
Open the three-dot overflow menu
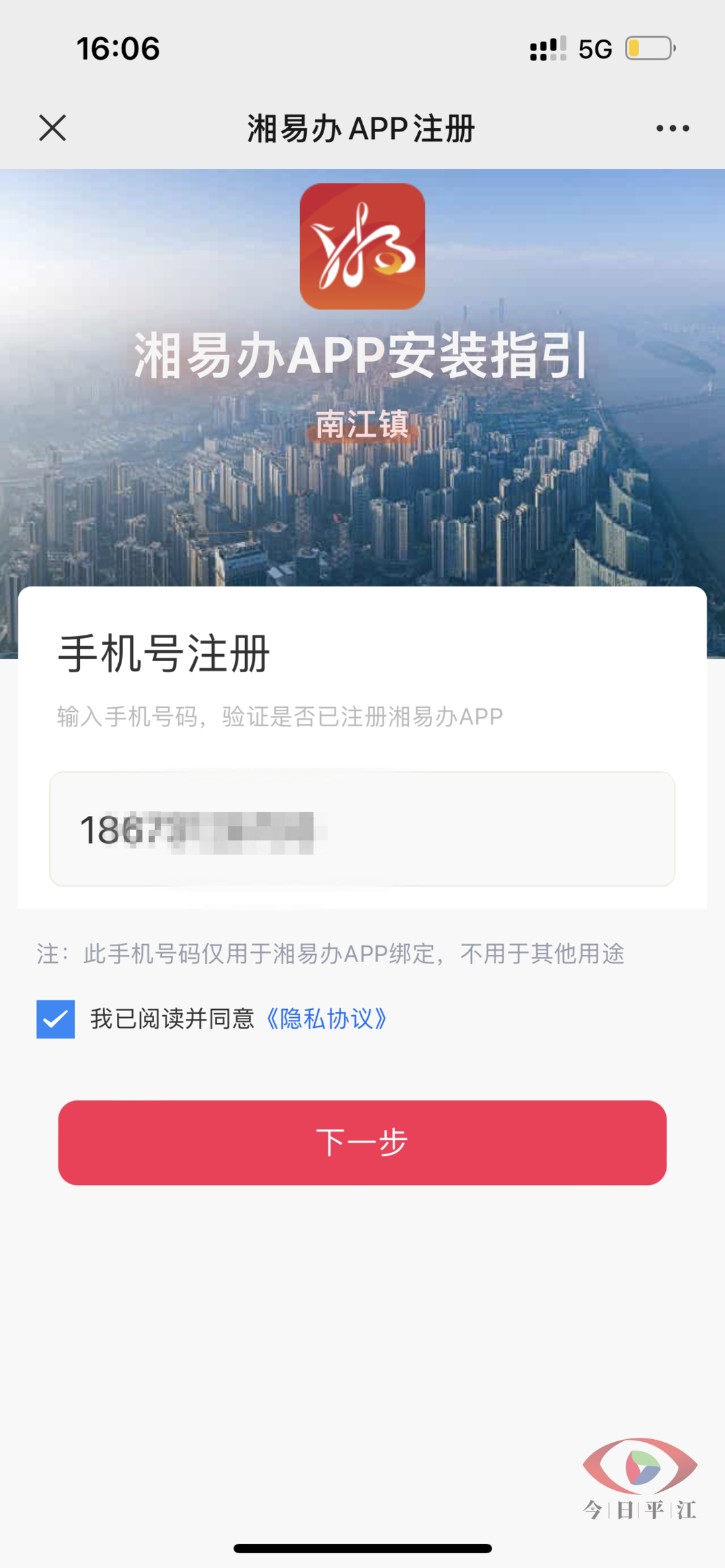coord(673,127)
